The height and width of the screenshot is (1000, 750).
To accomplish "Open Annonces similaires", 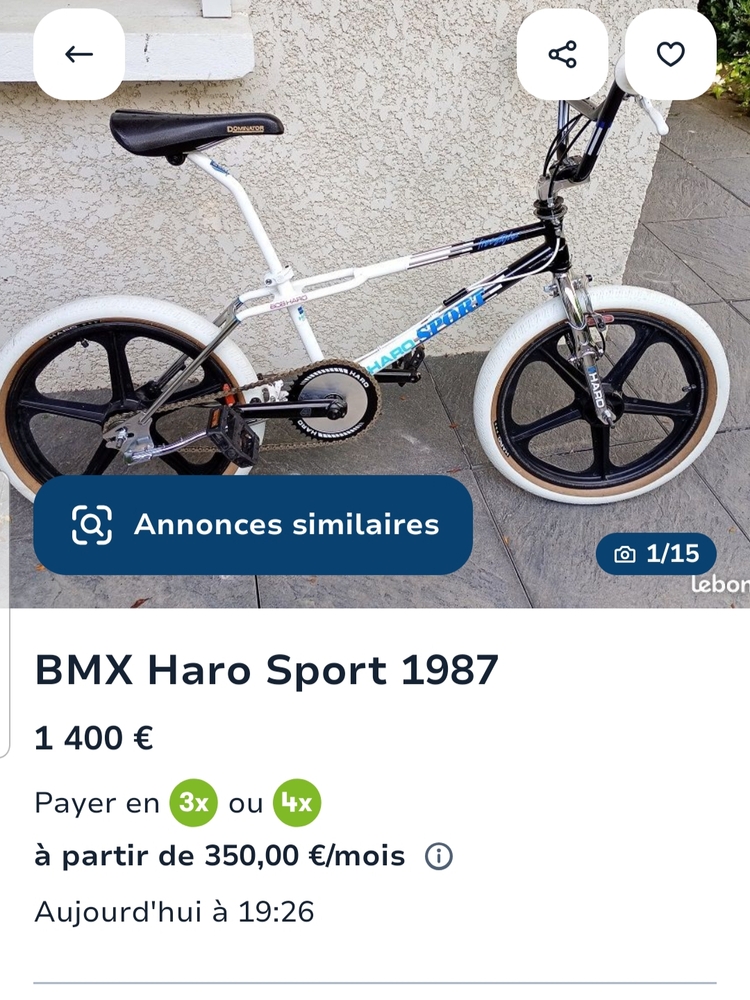I will 253,525.
